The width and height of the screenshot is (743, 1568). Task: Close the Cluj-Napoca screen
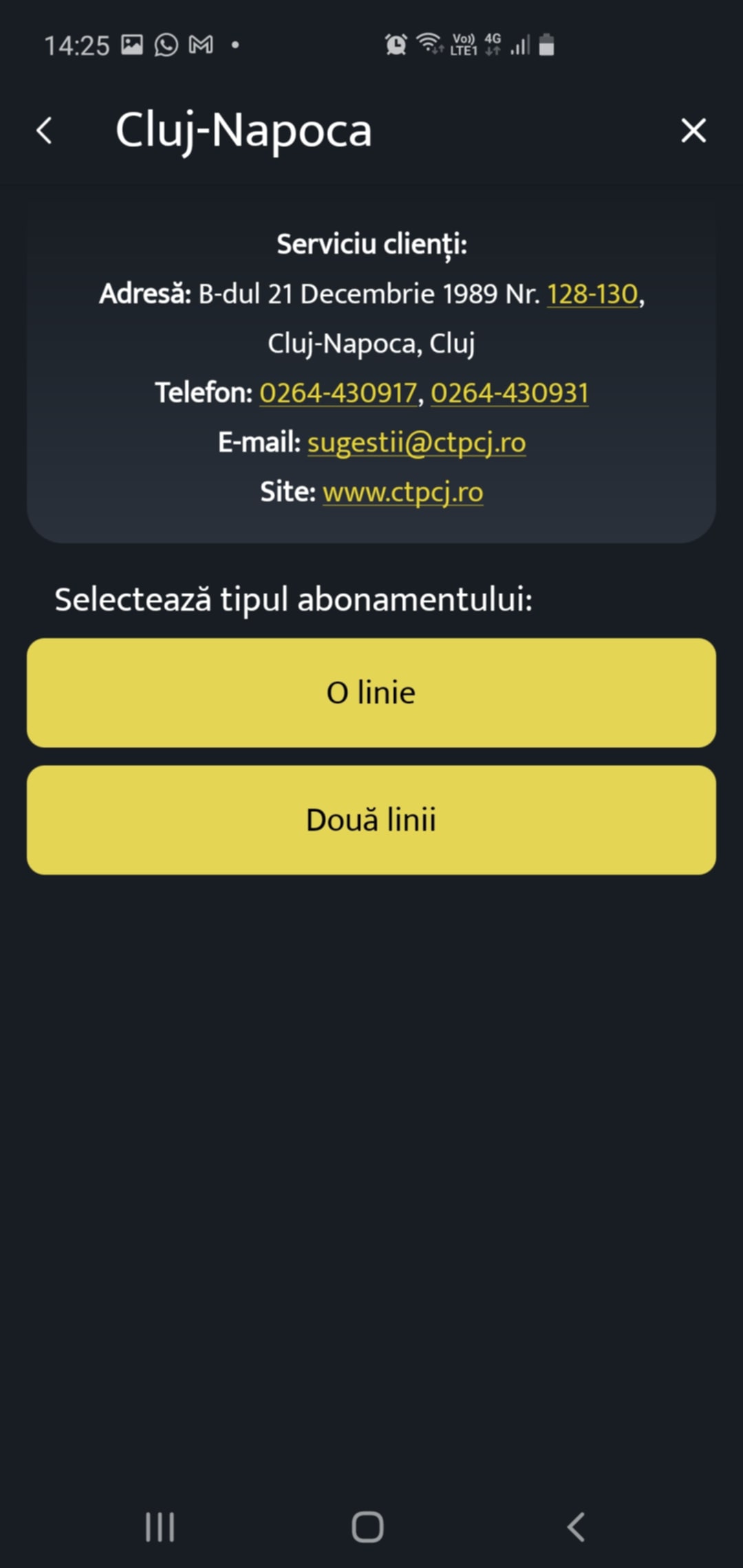click(x=693, y=131)
